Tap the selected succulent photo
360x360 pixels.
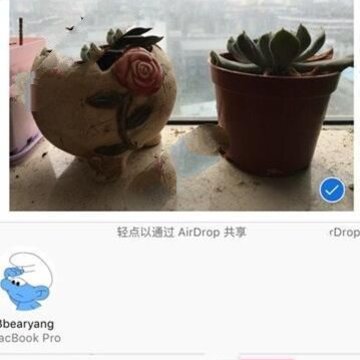coord(181,105)
